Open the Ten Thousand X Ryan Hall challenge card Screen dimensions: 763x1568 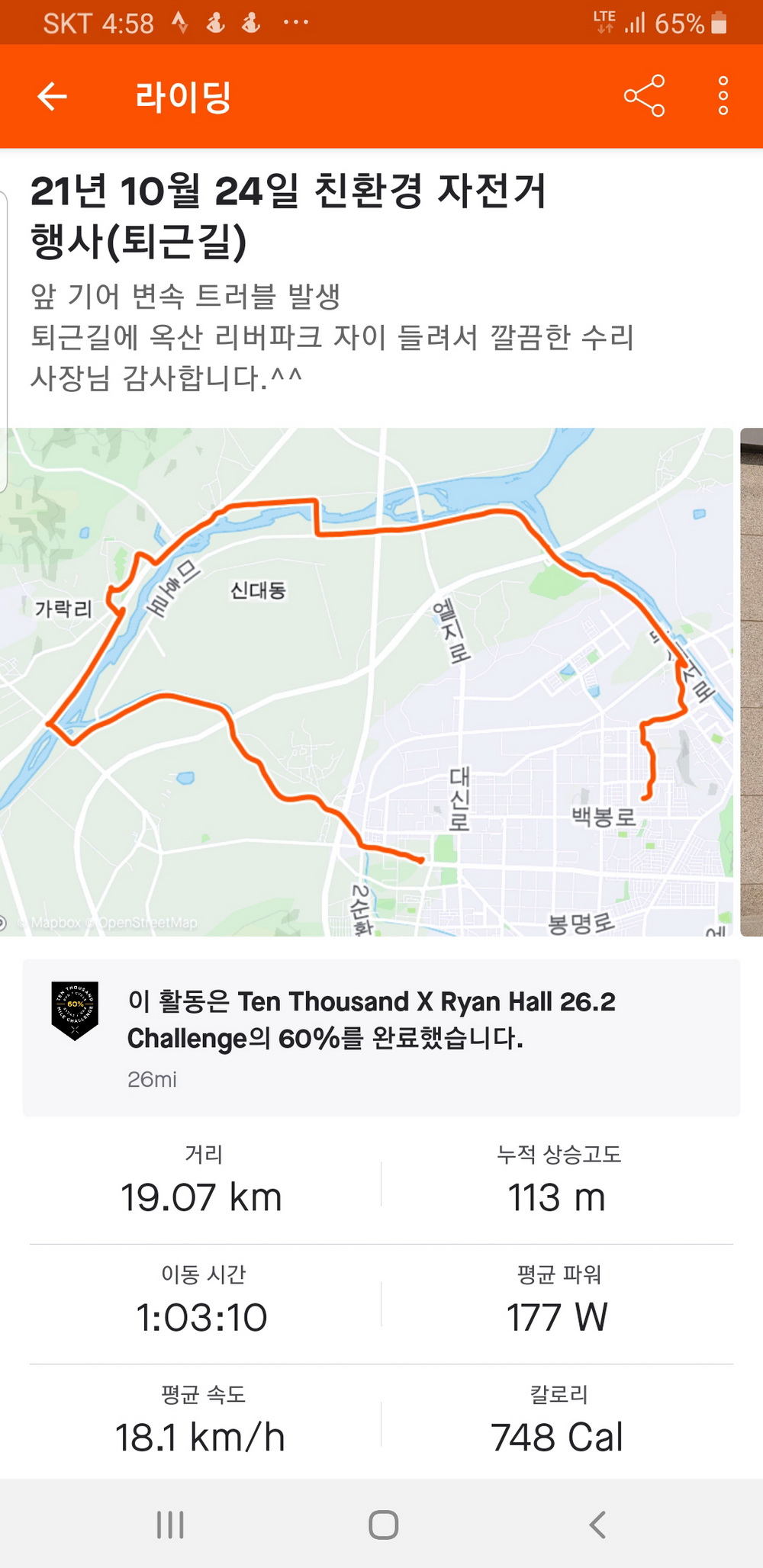click(381, 1037)
